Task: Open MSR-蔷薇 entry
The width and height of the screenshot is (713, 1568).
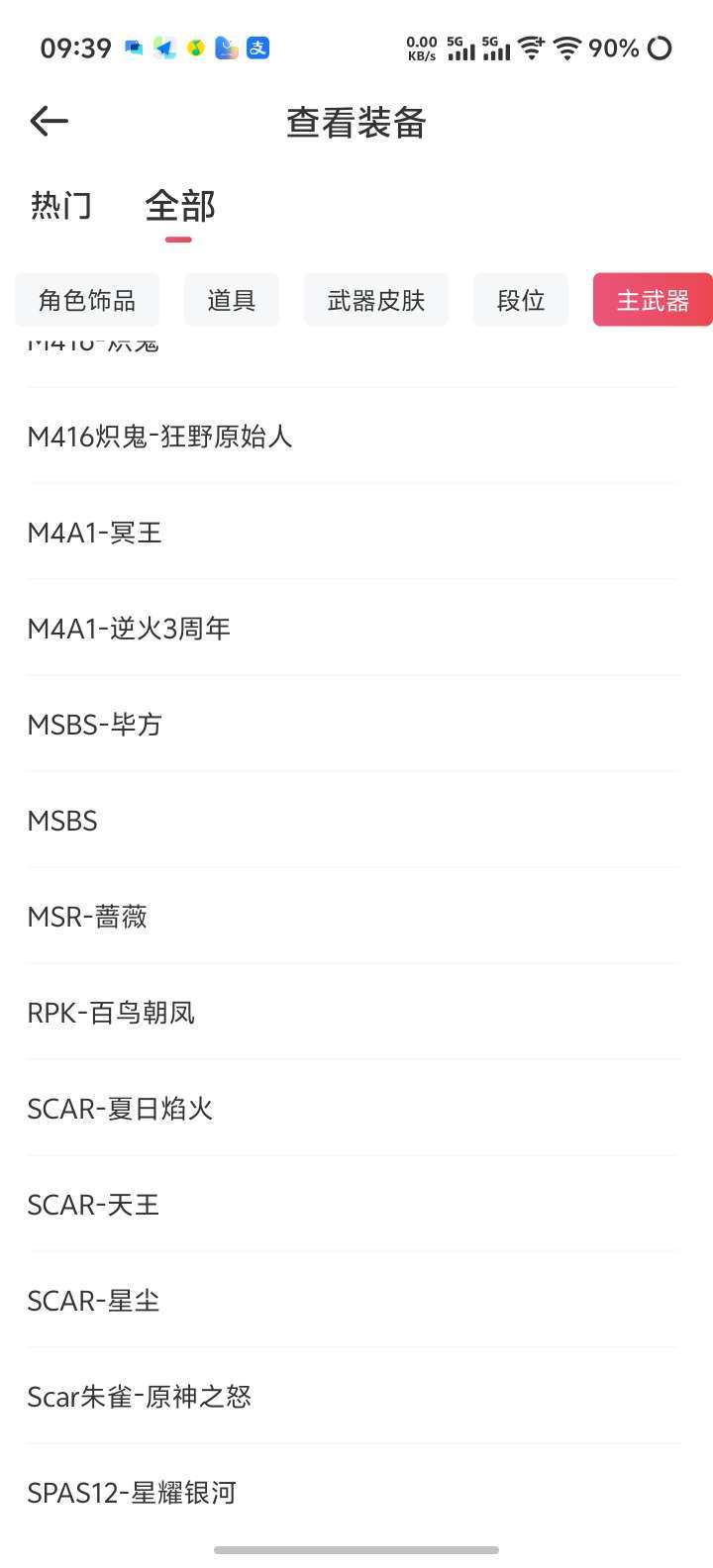Action: click(88, 917)
